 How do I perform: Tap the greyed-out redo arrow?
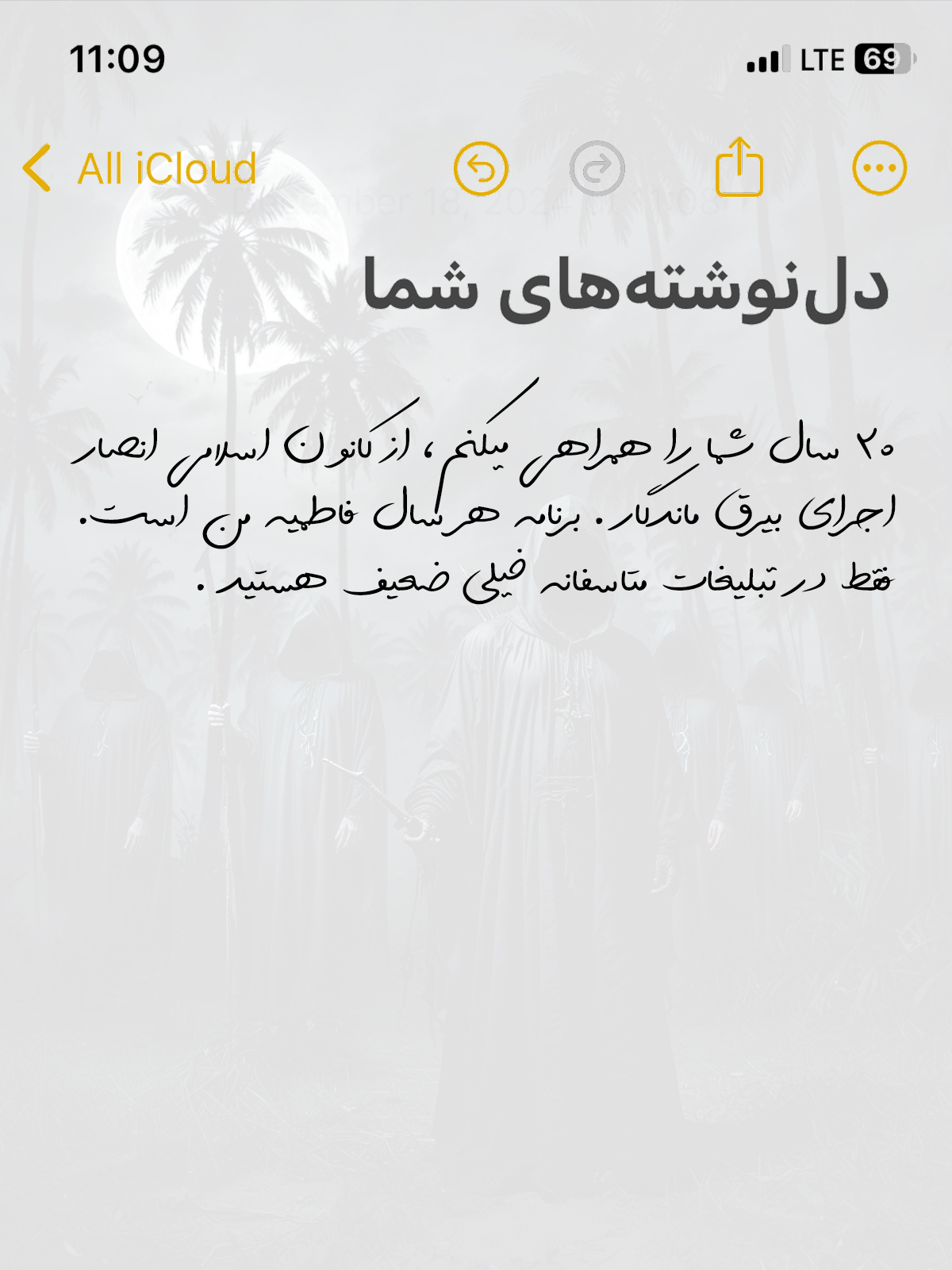coord(597,169)
